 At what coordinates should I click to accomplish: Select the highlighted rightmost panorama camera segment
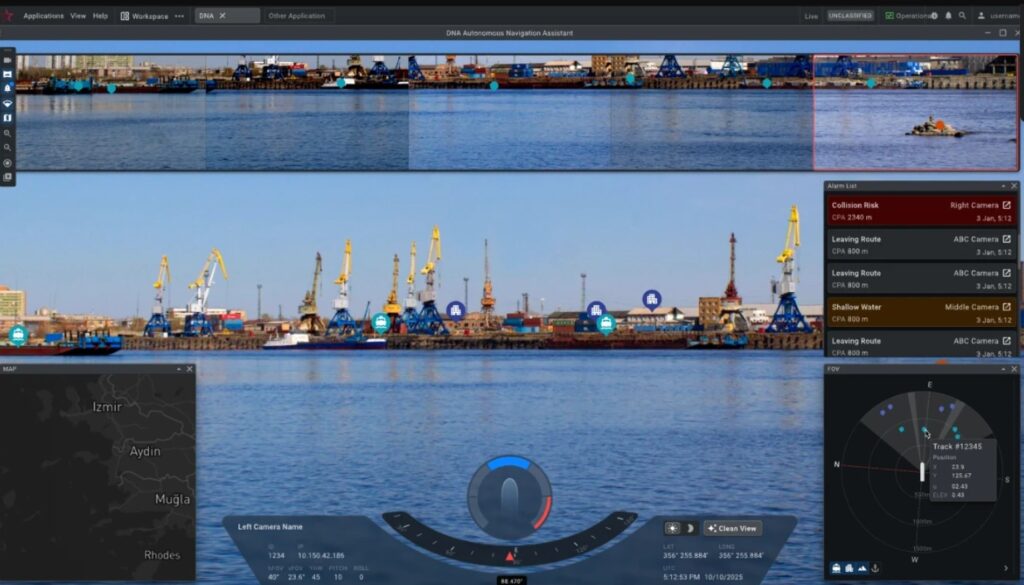click(x=915, y=112)
